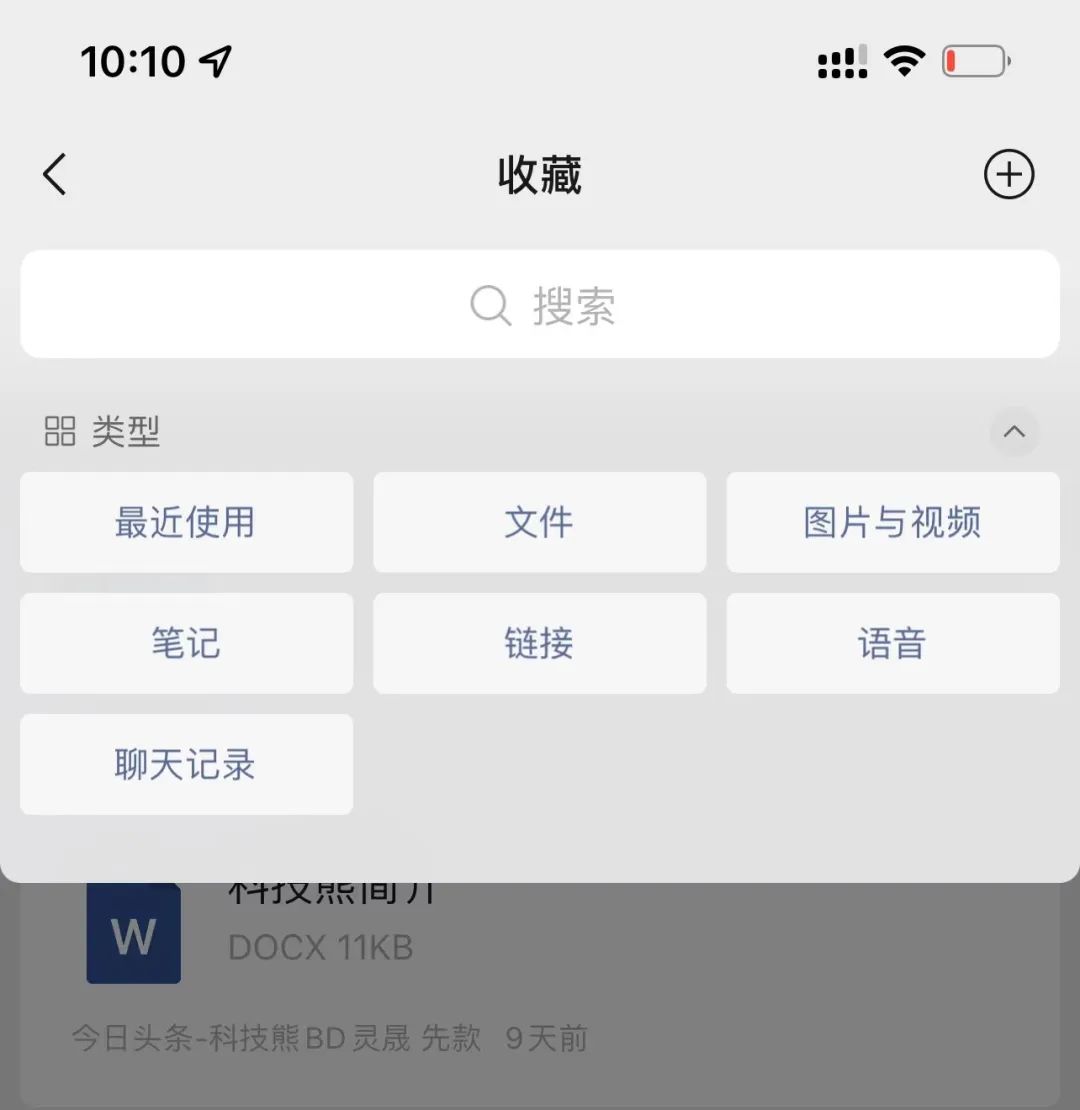
Task: Tap the plus icon to add new favorite
Action: pyautogui.click(x=1009, y=173)
